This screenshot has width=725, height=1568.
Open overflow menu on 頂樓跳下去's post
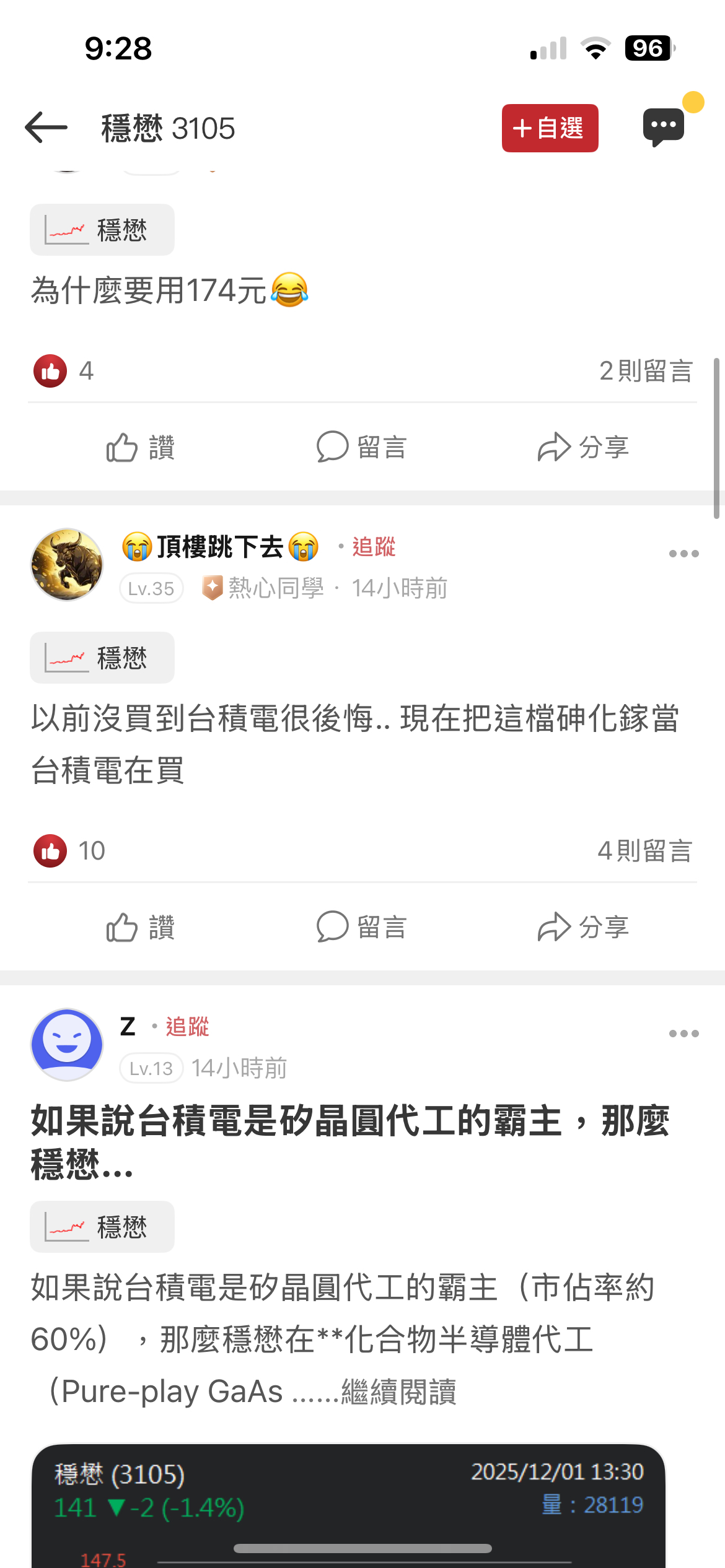[x=683, y=554]
